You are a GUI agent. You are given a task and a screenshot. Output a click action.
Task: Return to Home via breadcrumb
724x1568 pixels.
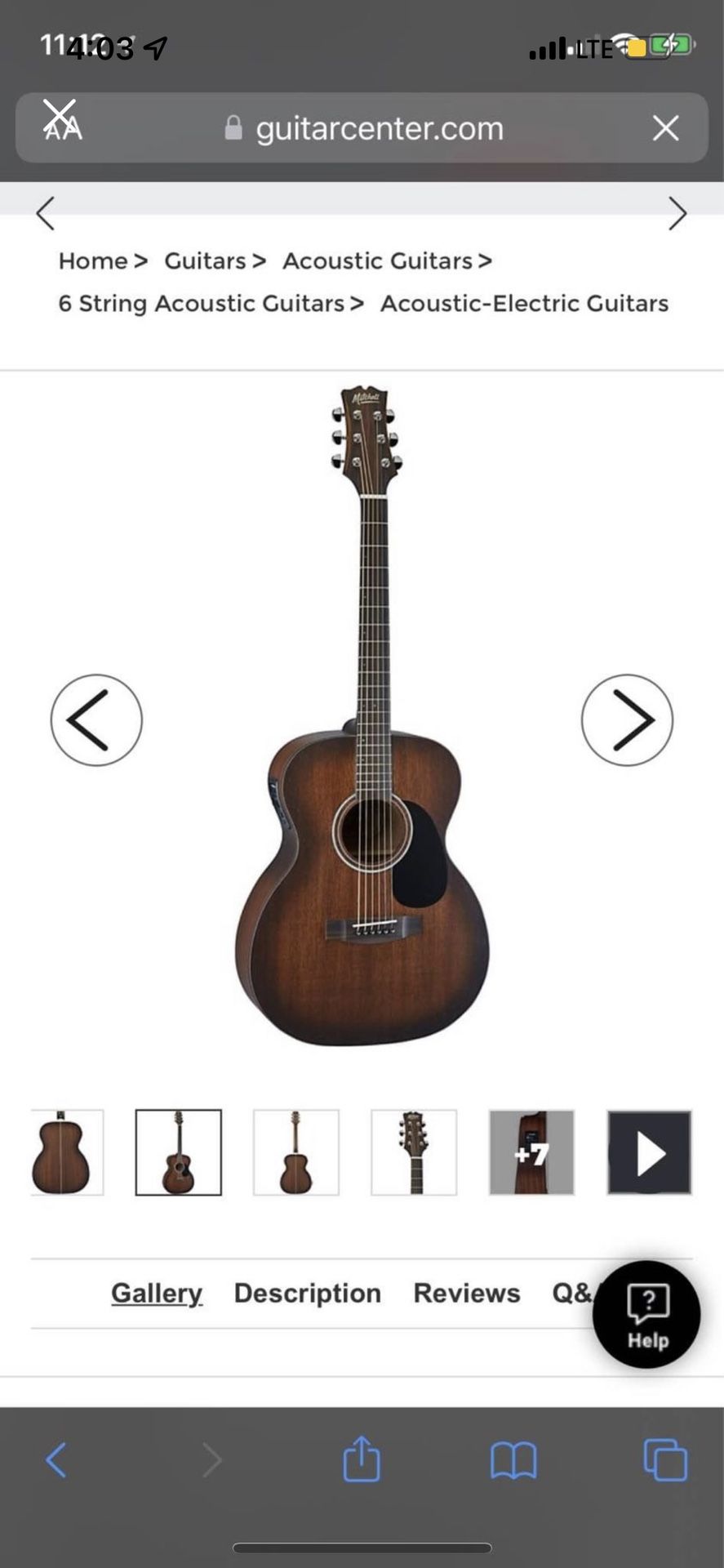(x=93, y=261)
